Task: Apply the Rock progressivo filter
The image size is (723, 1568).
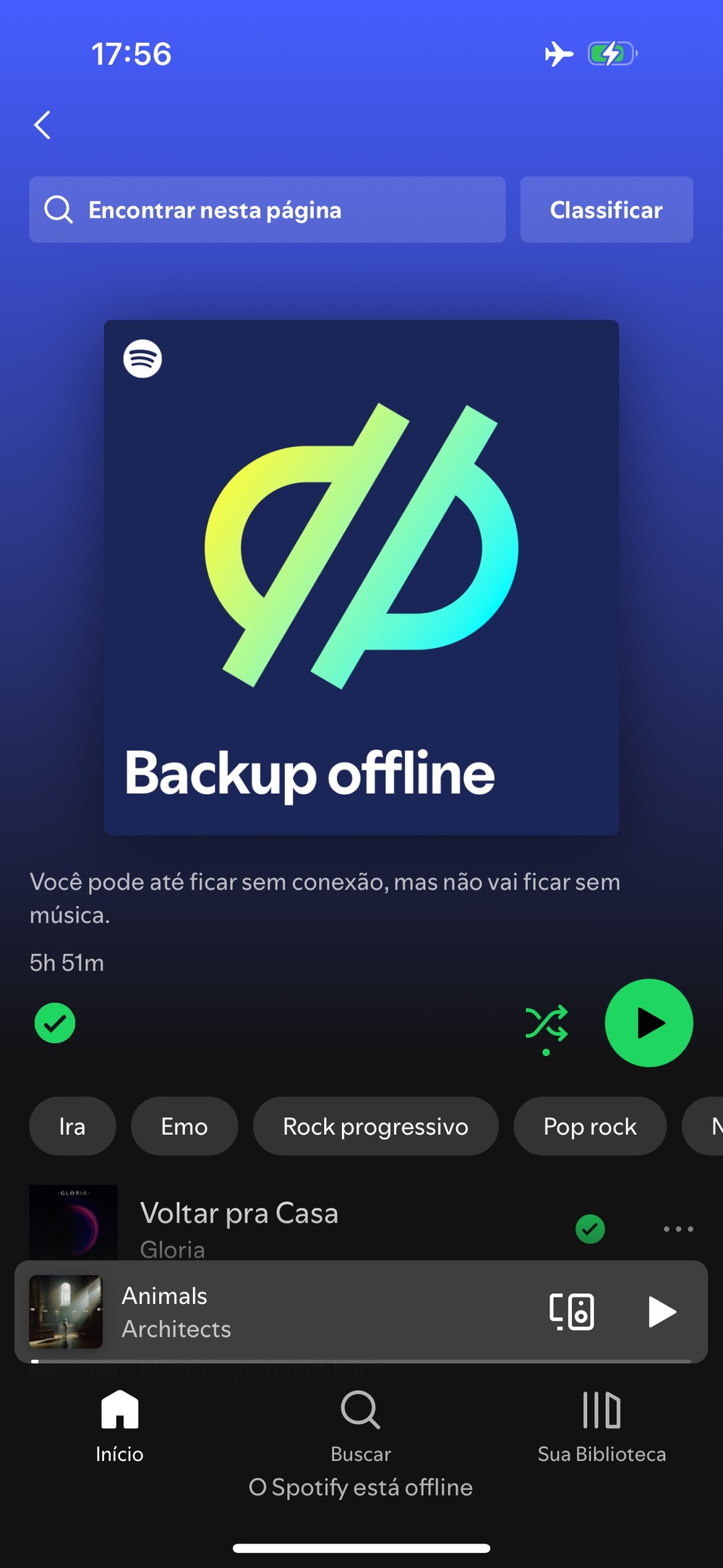Action: 375,1126
